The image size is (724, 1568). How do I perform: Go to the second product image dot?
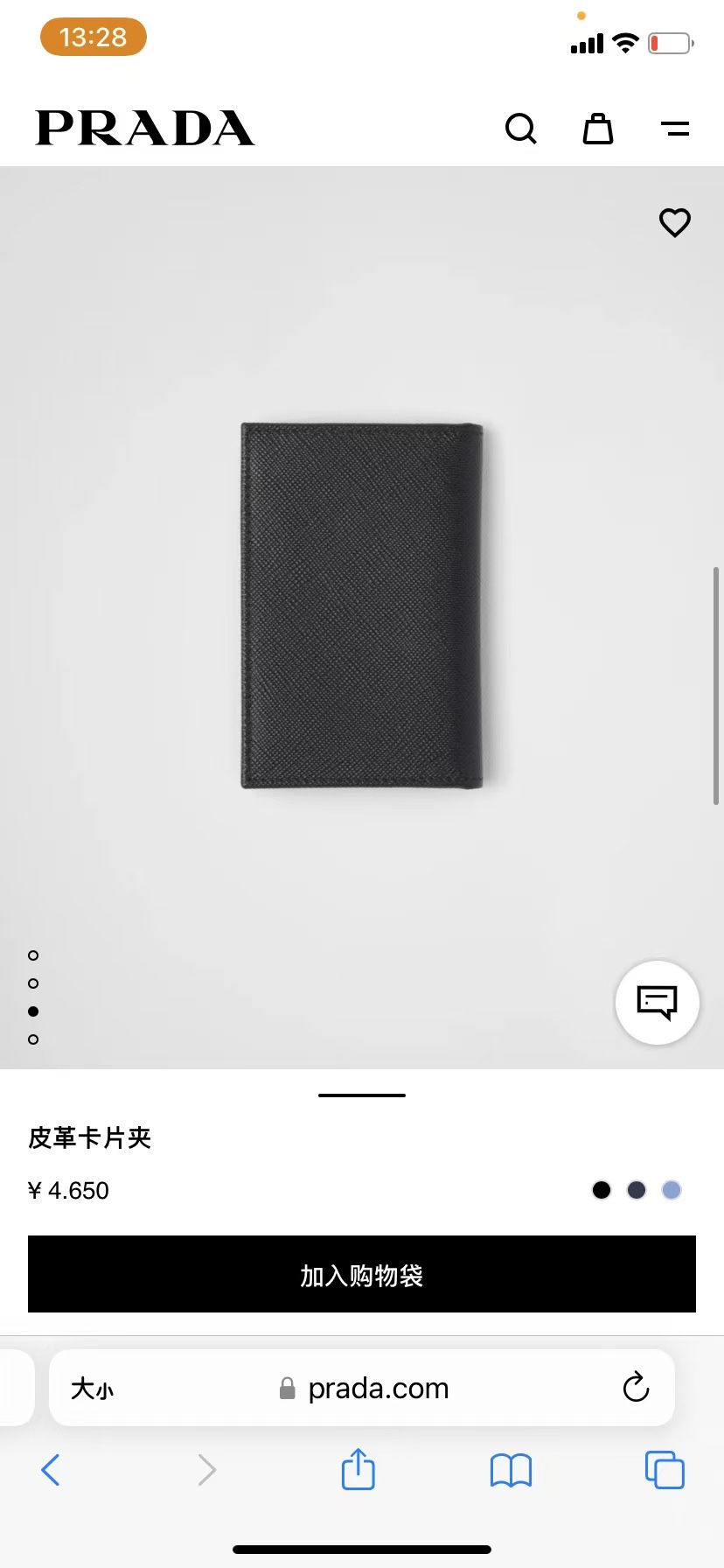(x=33, y=983)
